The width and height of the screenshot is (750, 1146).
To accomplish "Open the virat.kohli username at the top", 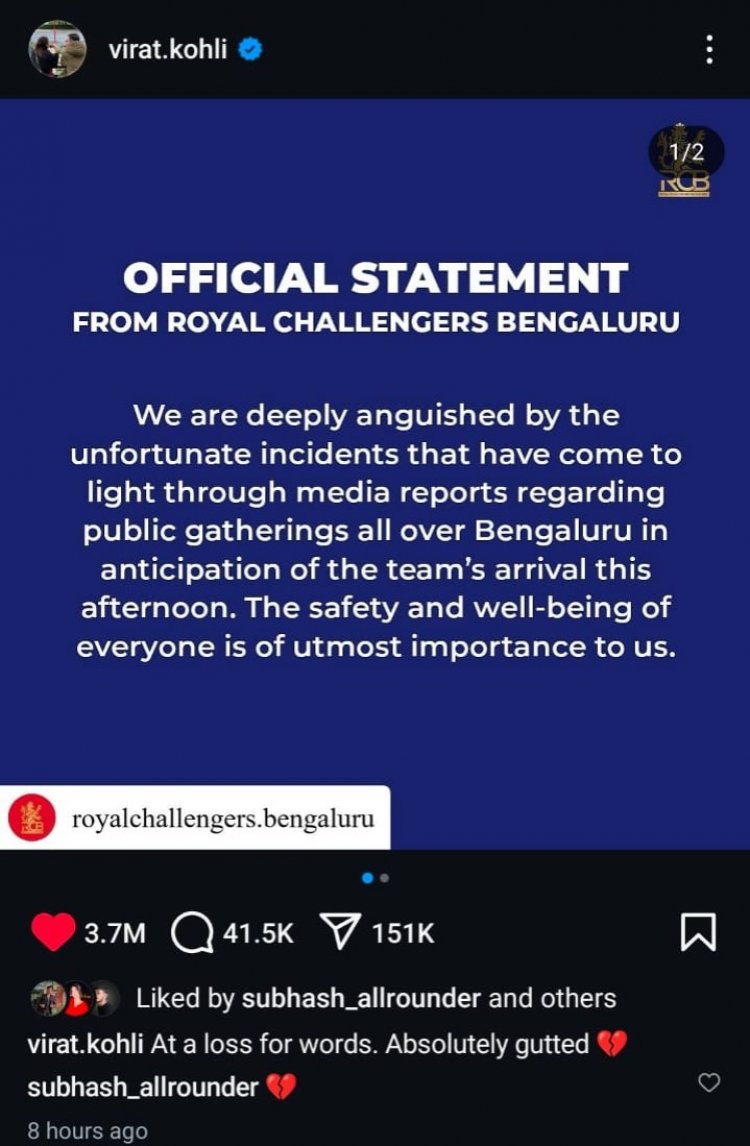I will click(166, 49).
